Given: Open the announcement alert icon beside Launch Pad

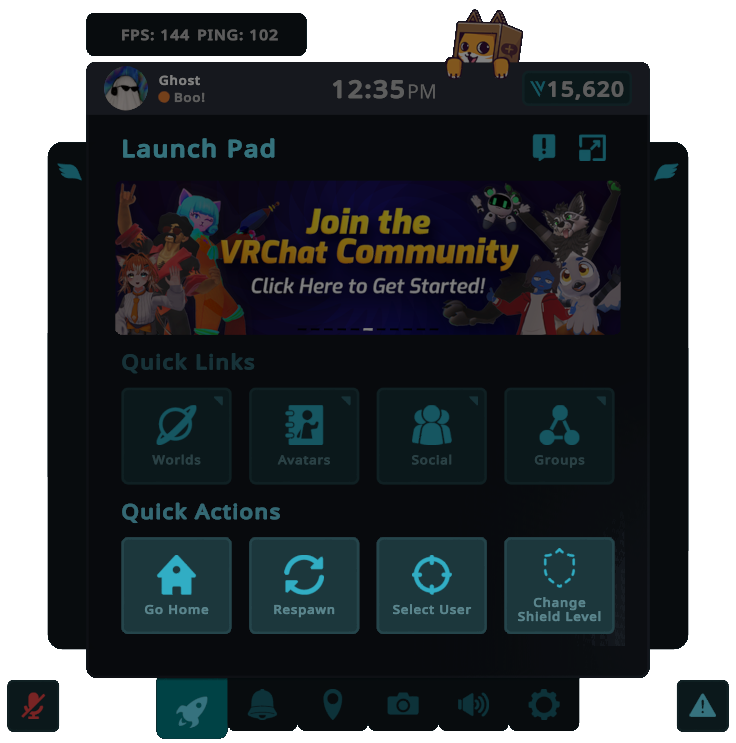Looking at the screenshot, I should click(x=544, y=149).
